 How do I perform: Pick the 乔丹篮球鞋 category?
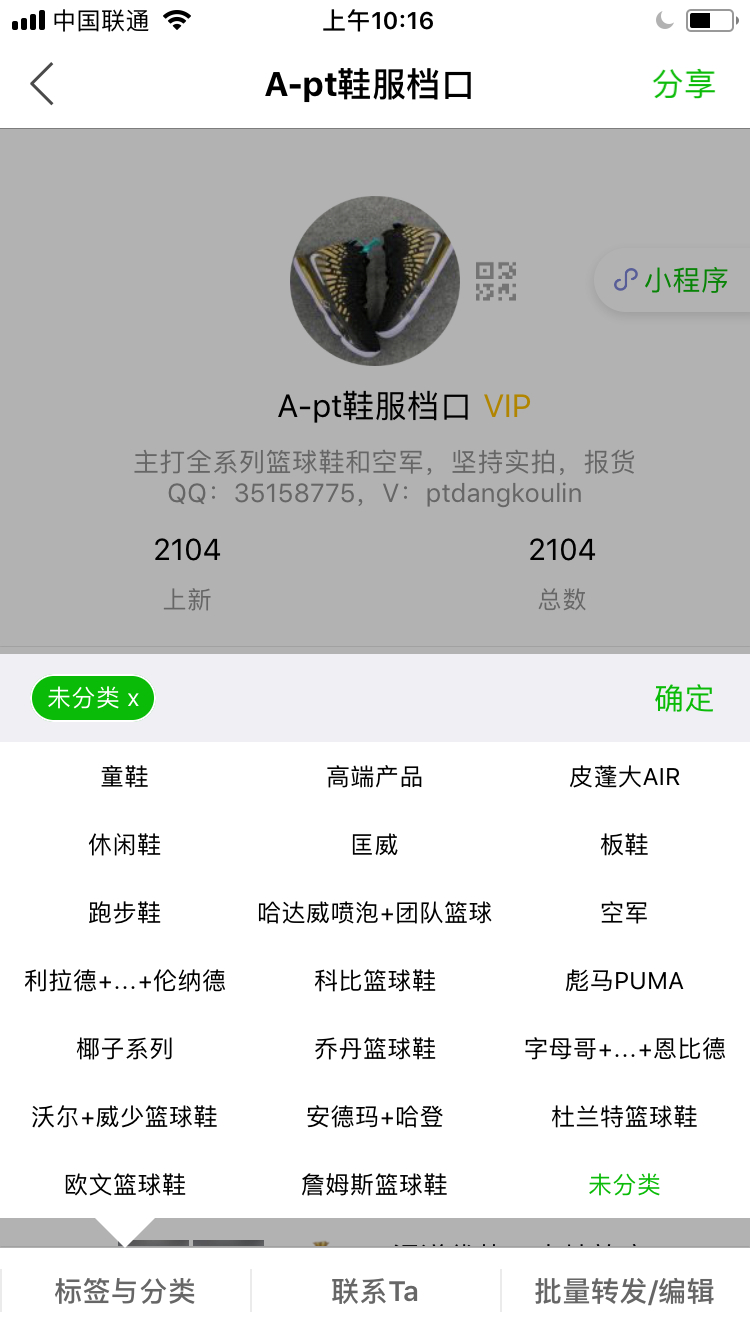click(375, 1049)
